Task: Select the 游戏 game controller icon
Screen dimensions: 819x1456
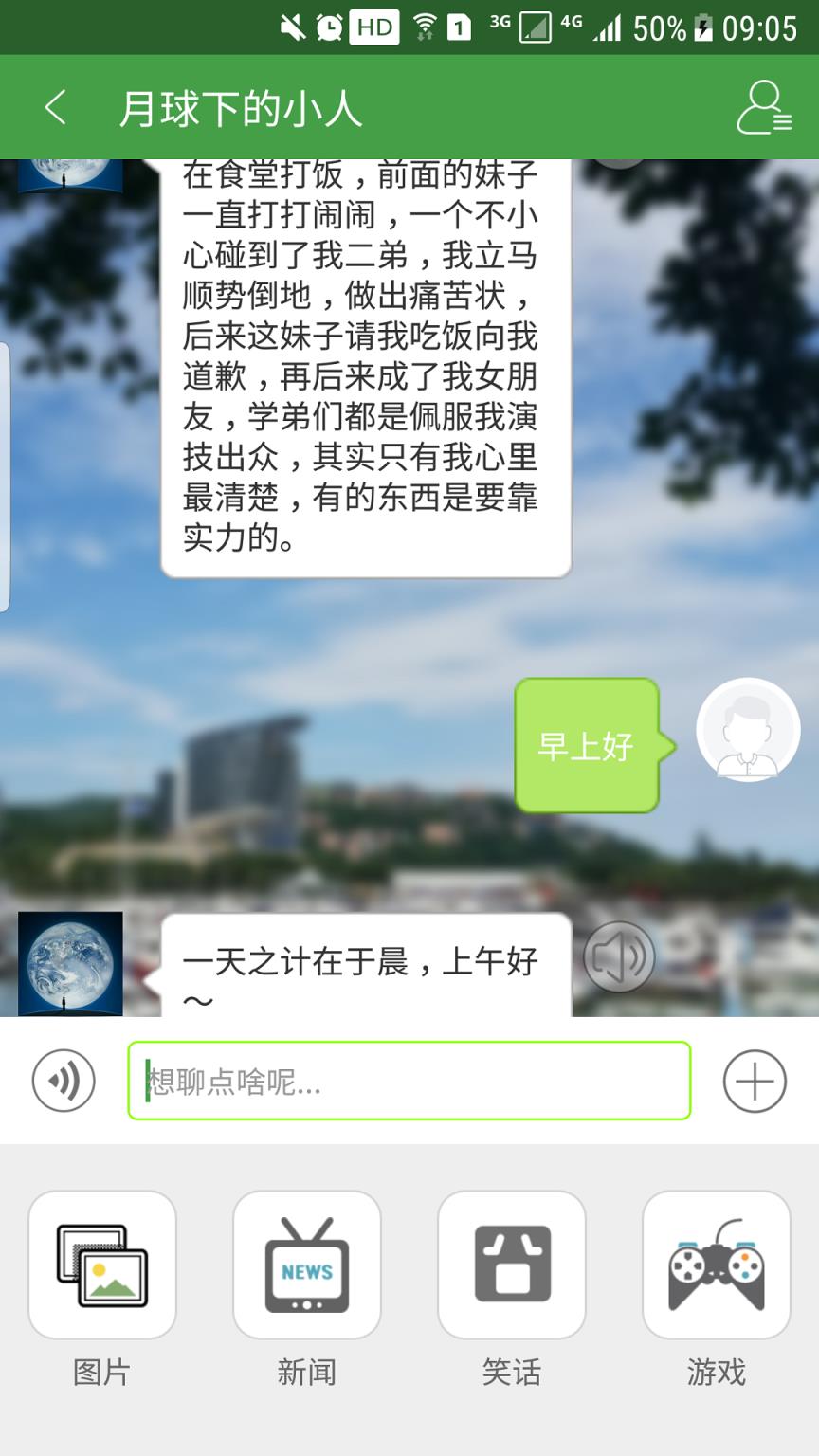Action: point(717,1265)
